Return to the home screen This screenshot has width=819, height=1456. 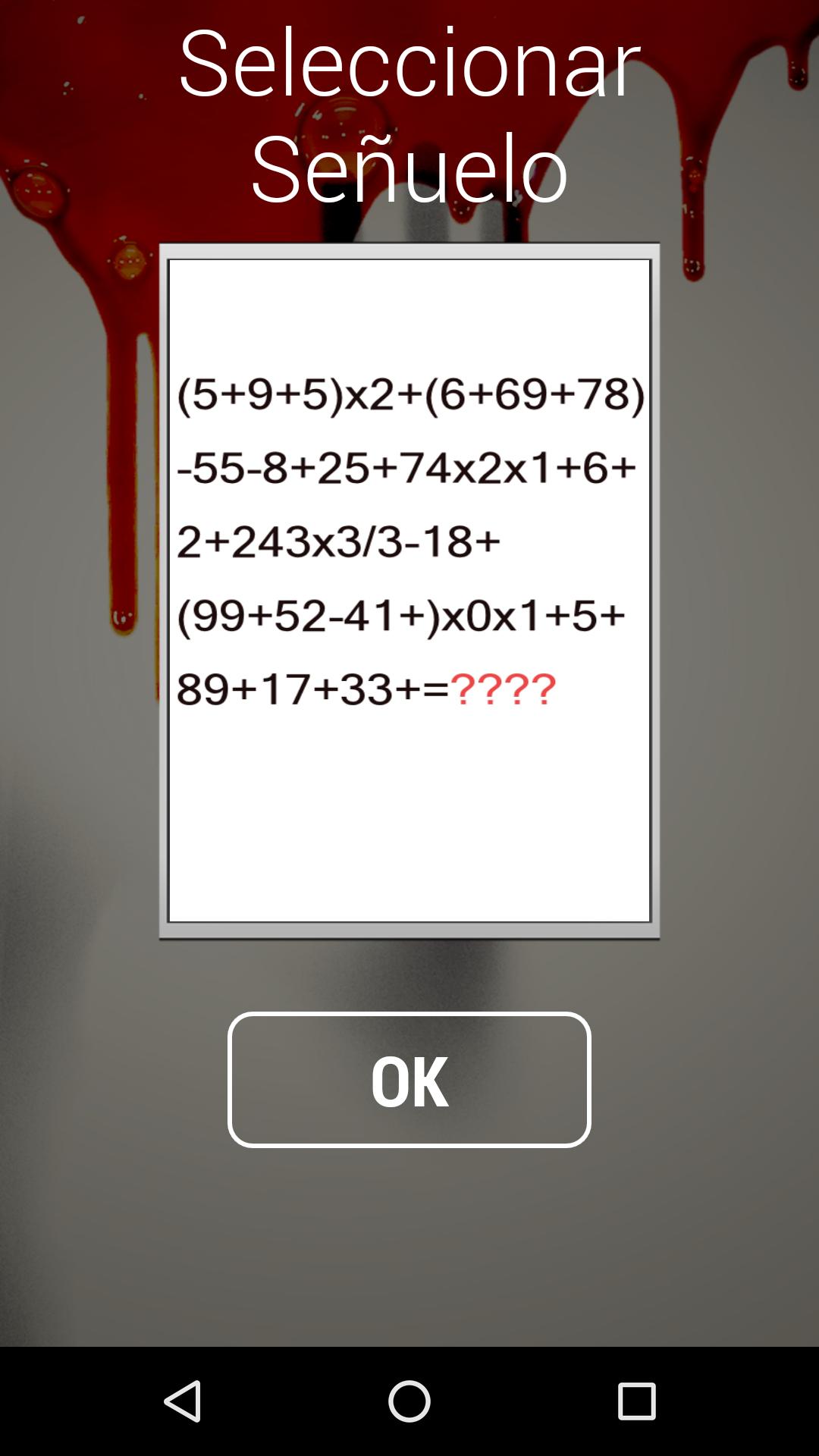pyautogui.click(x=409, y=1401)
